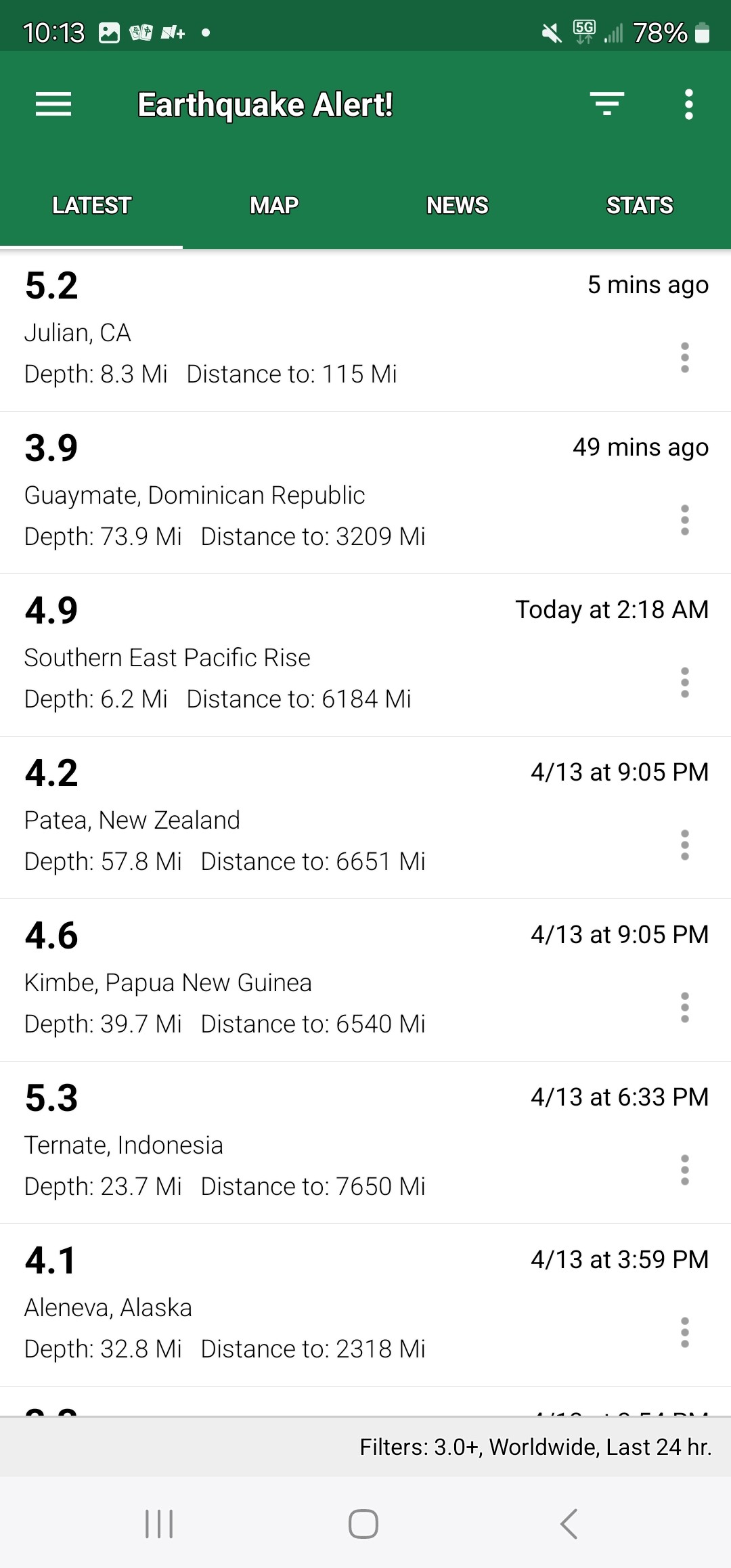Open the filter options icon

[x=607, y=104]
